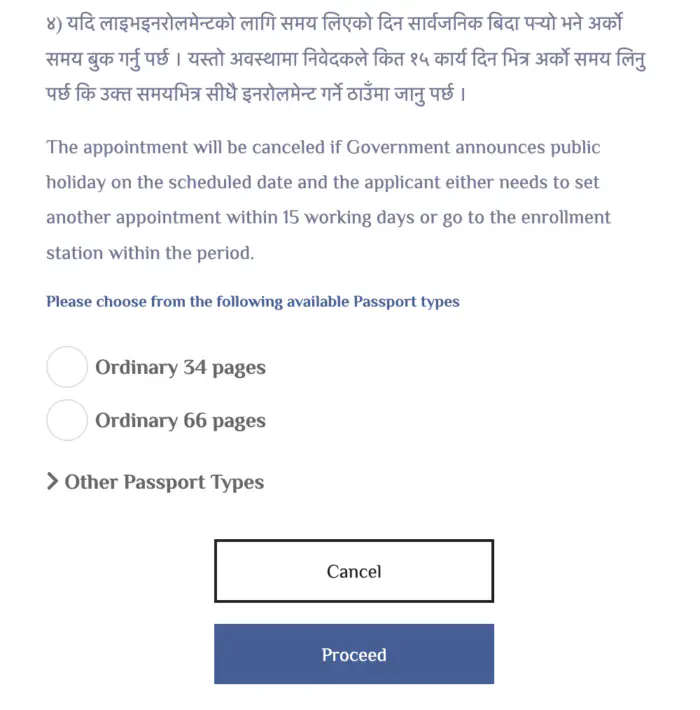This screenshot has width=700, height=710.
Task: Proceed with the passport appointment
Action: 353,654
